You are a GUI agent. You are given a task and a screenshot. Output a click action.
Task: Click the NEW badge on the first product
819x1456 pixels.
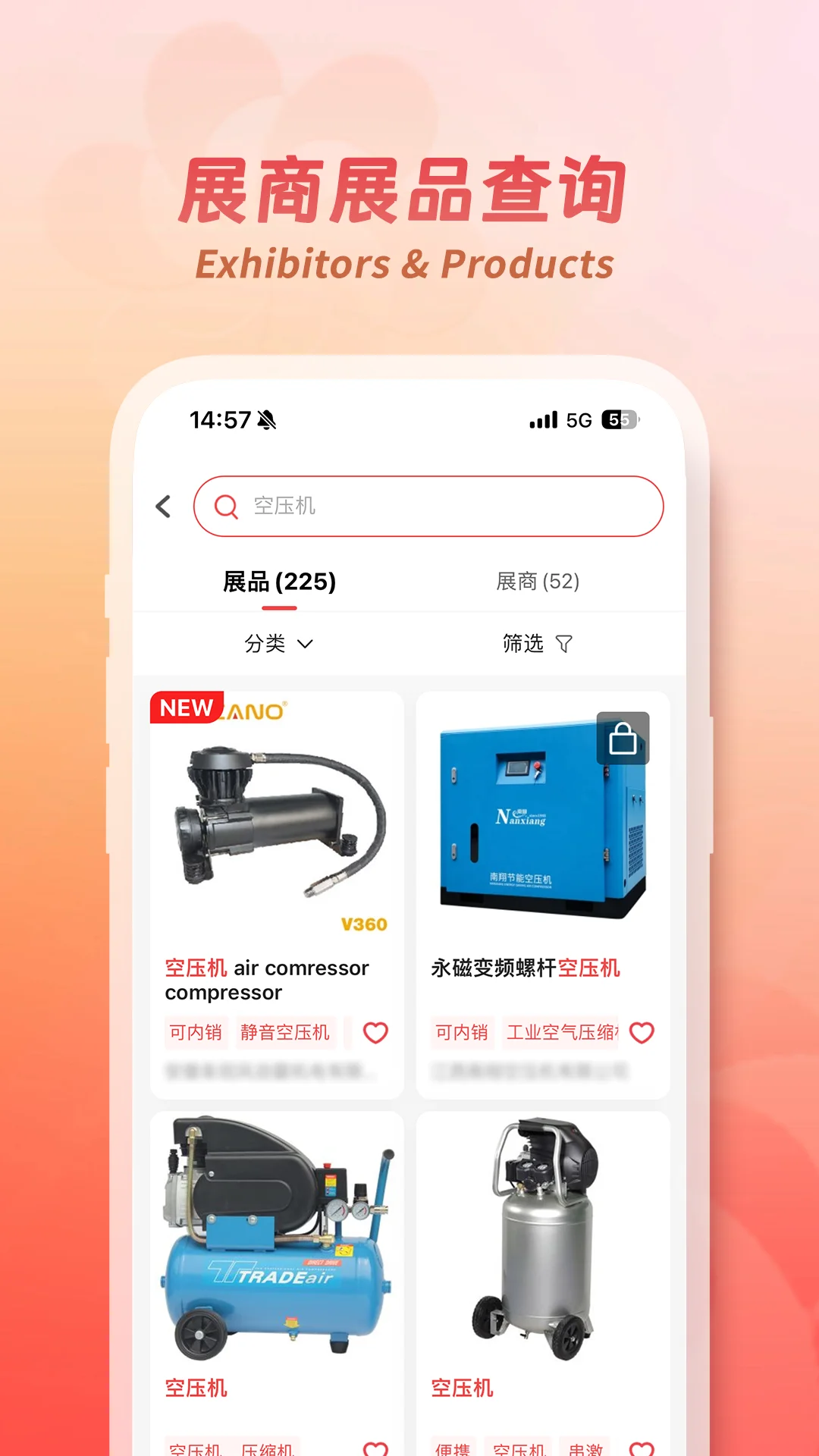click(x=186, y=708)
